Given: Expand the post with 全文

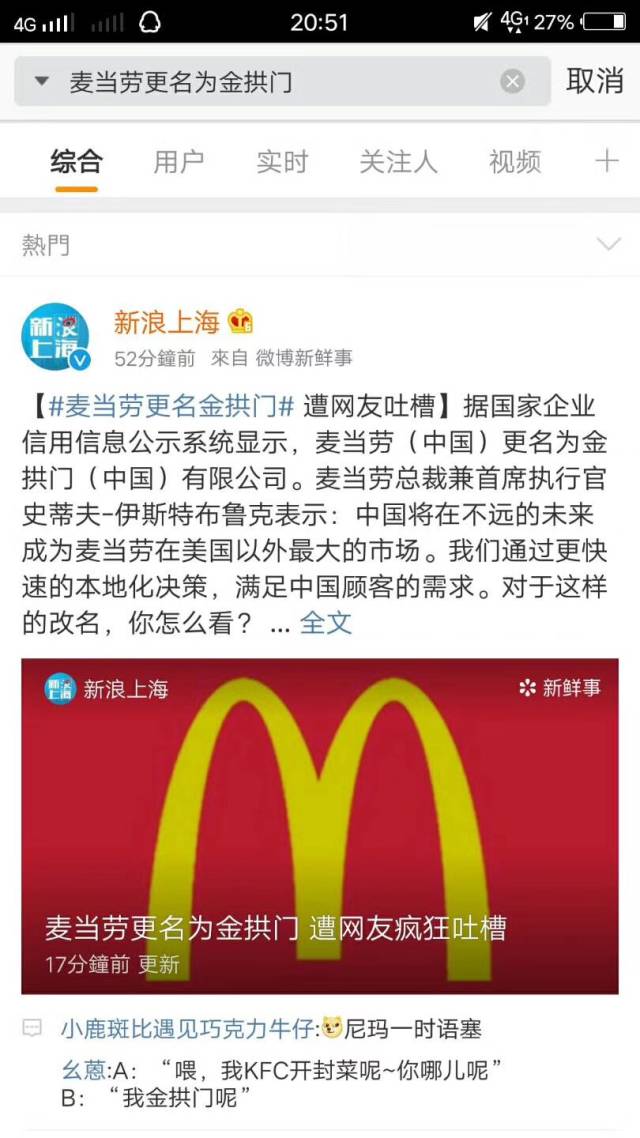Looking at the screenshot, I should point(326,622).
